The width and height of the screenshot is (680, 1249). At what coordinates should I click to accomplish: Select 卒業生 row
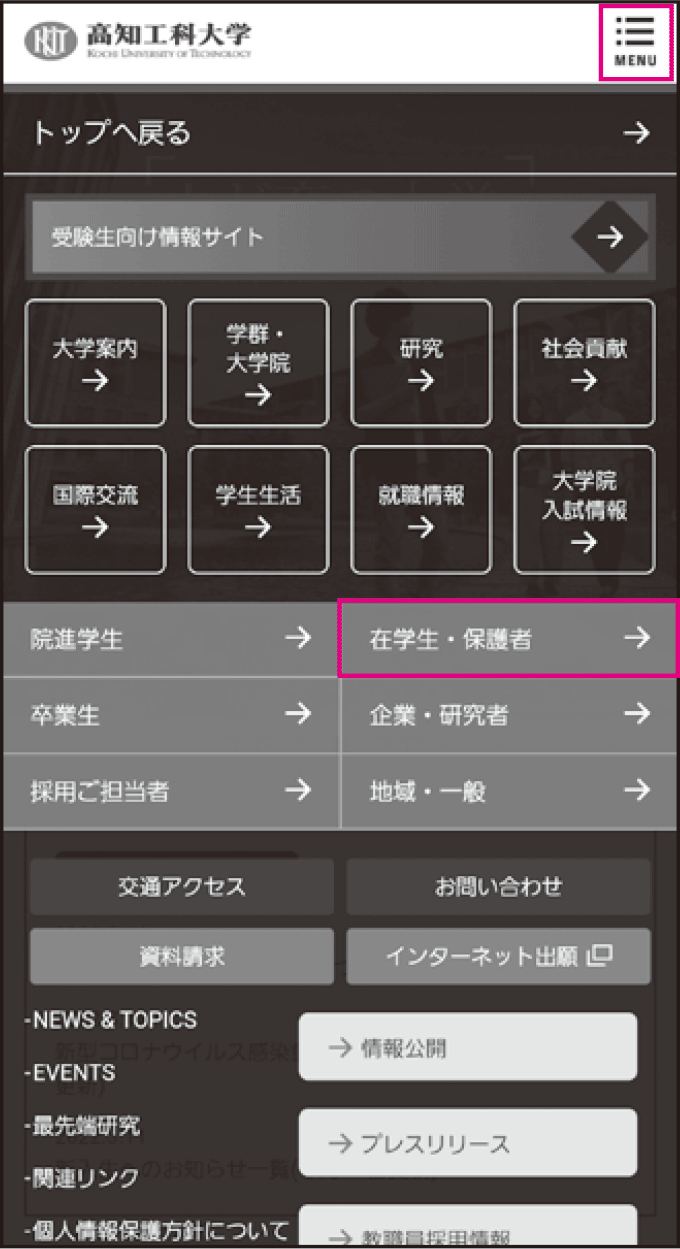tap(170, 715)
